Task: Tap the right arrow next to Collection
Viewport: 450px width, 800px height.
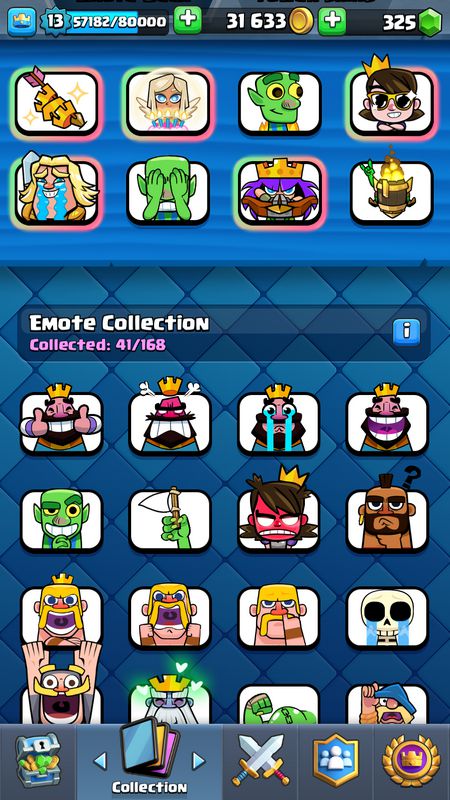Action: tap(198, 762)
